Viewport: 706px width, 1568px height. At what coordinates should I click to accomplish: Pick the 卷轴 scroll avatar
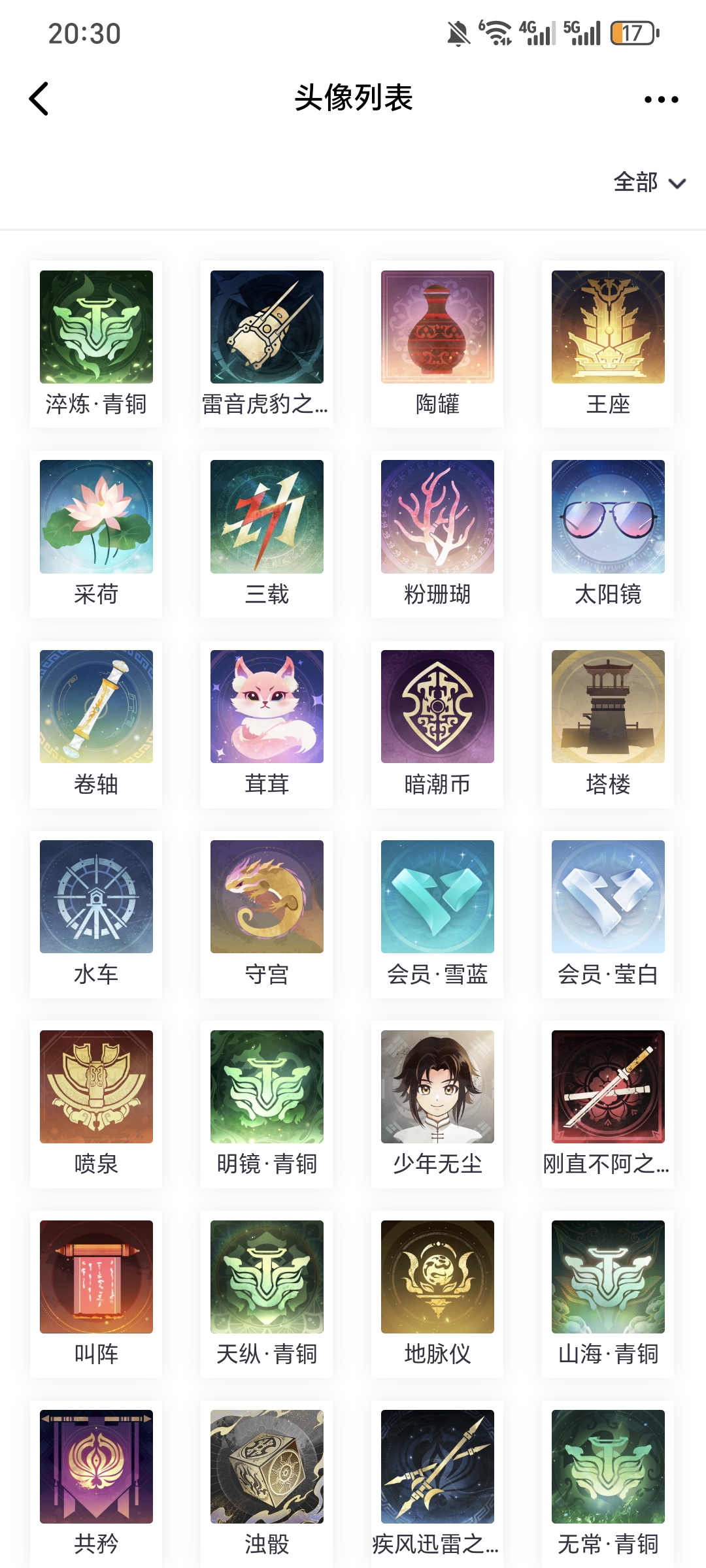point(96,706)
